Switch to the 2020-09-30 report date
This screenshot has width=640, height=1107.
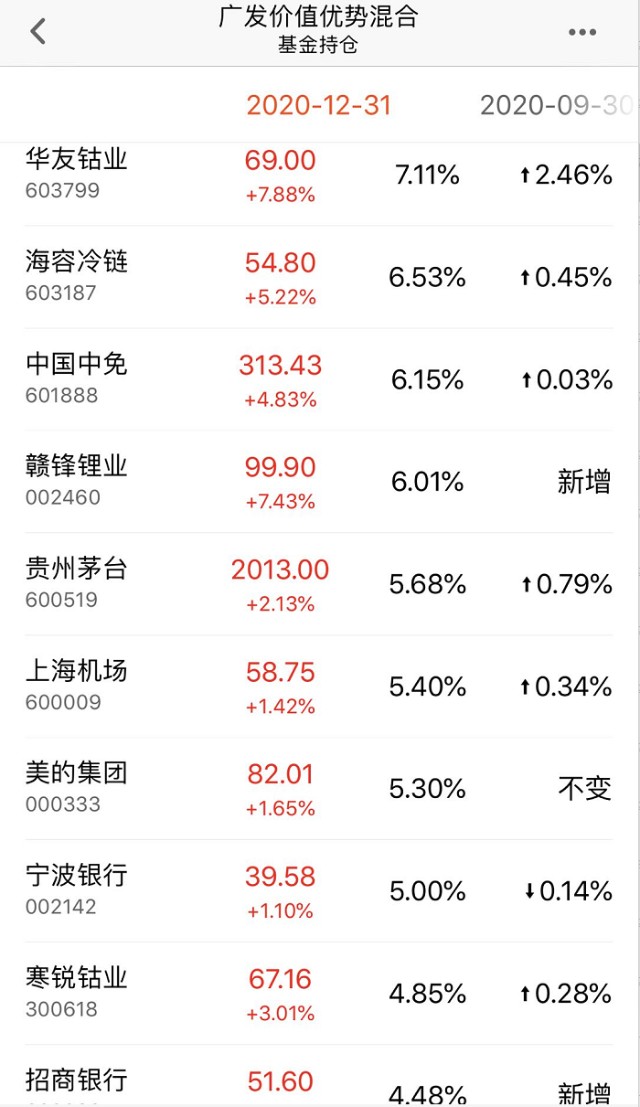(555, 106)
